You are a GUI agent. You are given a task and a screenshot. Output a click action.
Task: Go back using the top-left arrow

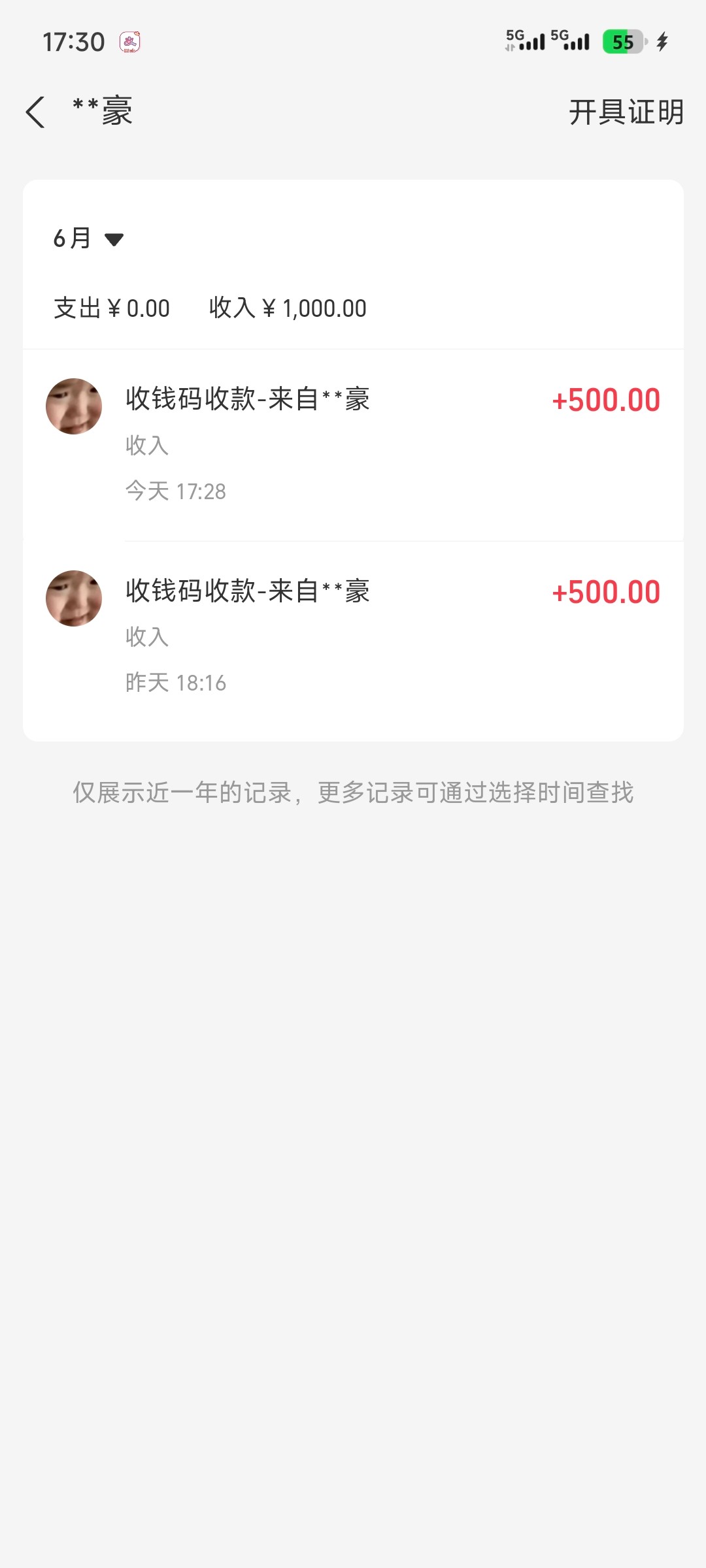pos(36,112)
